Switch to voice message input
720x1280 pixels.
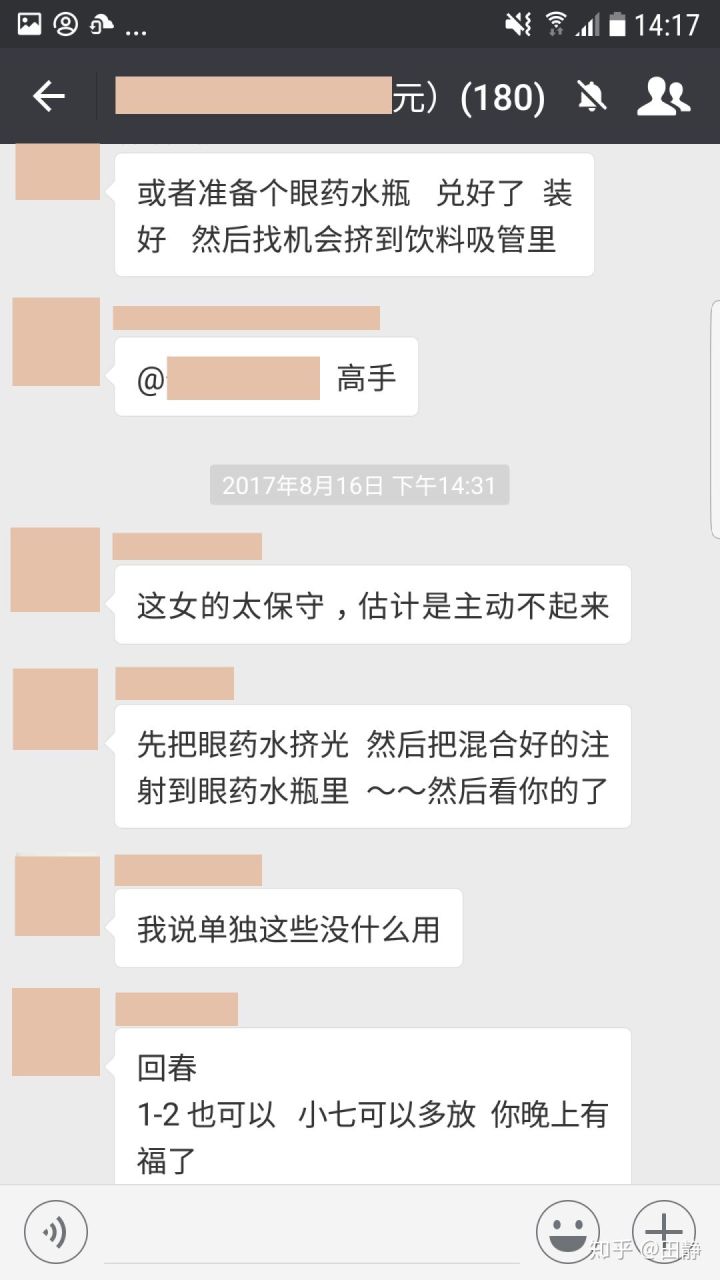[55, 1231]
